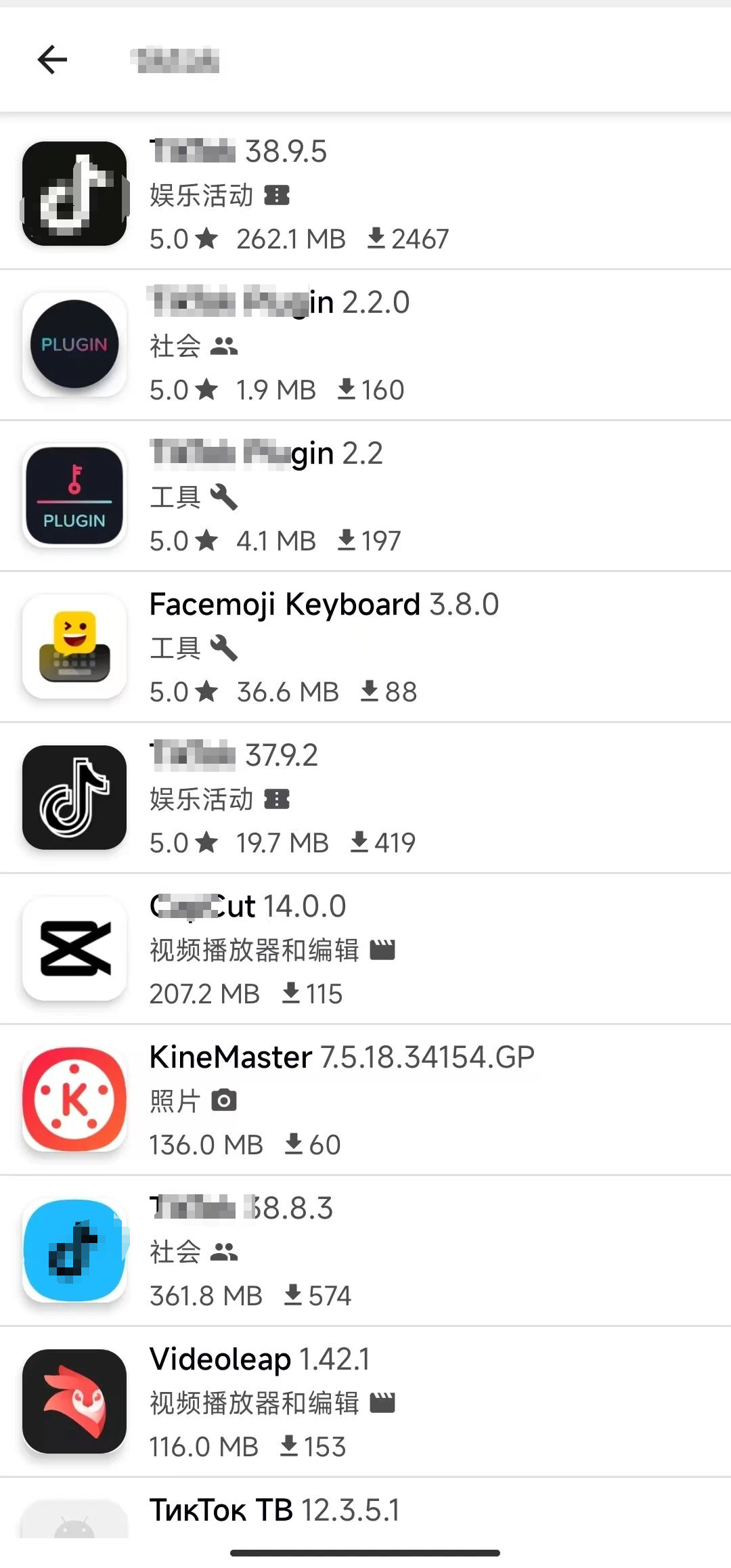Open the video editor version 14.0.0

coord(365,949)
